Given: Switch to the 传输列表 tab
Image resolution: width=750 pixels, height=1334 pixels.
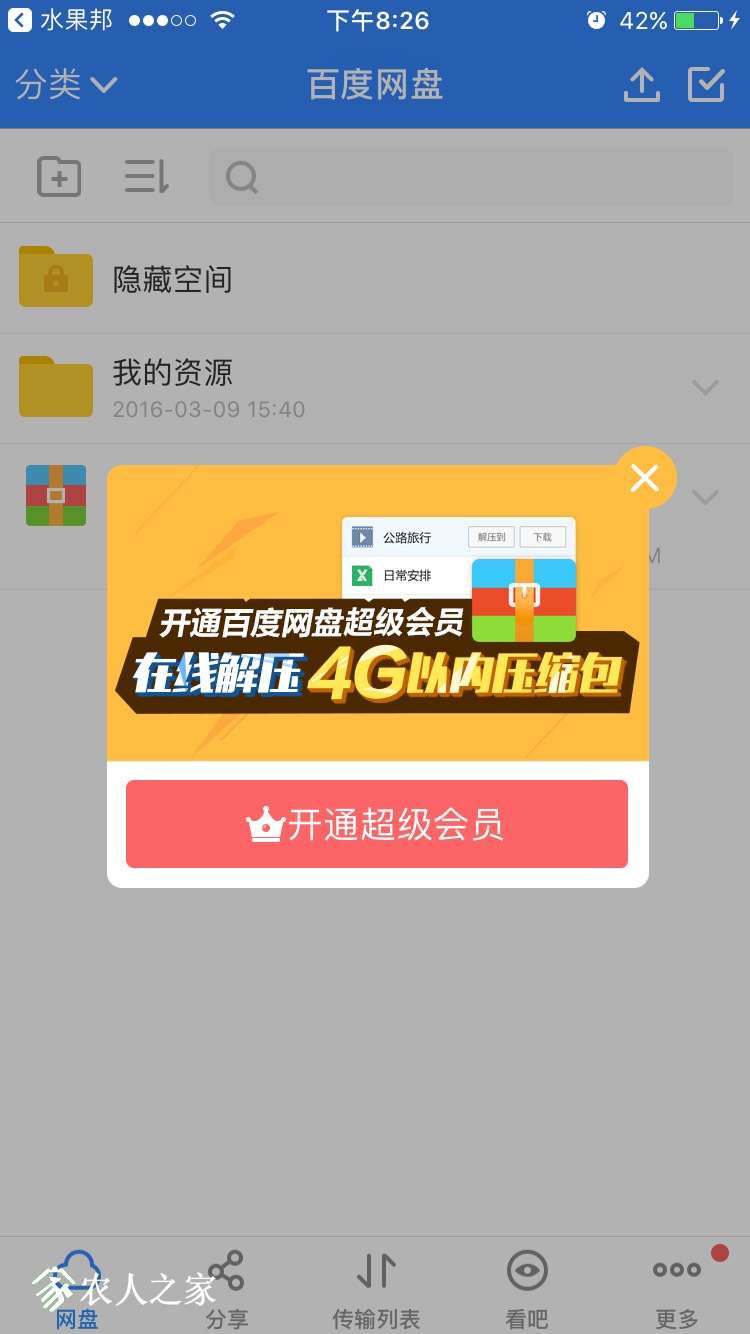Looking at the screenshot, I should click(x=376, y=1290).
